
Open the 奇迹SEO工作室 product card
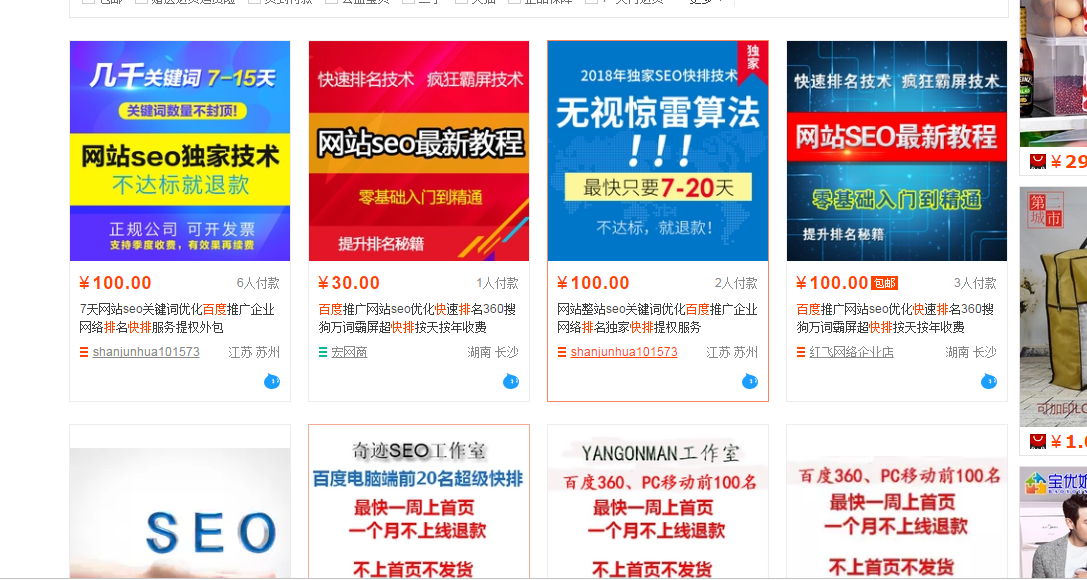tap(419, 505)
